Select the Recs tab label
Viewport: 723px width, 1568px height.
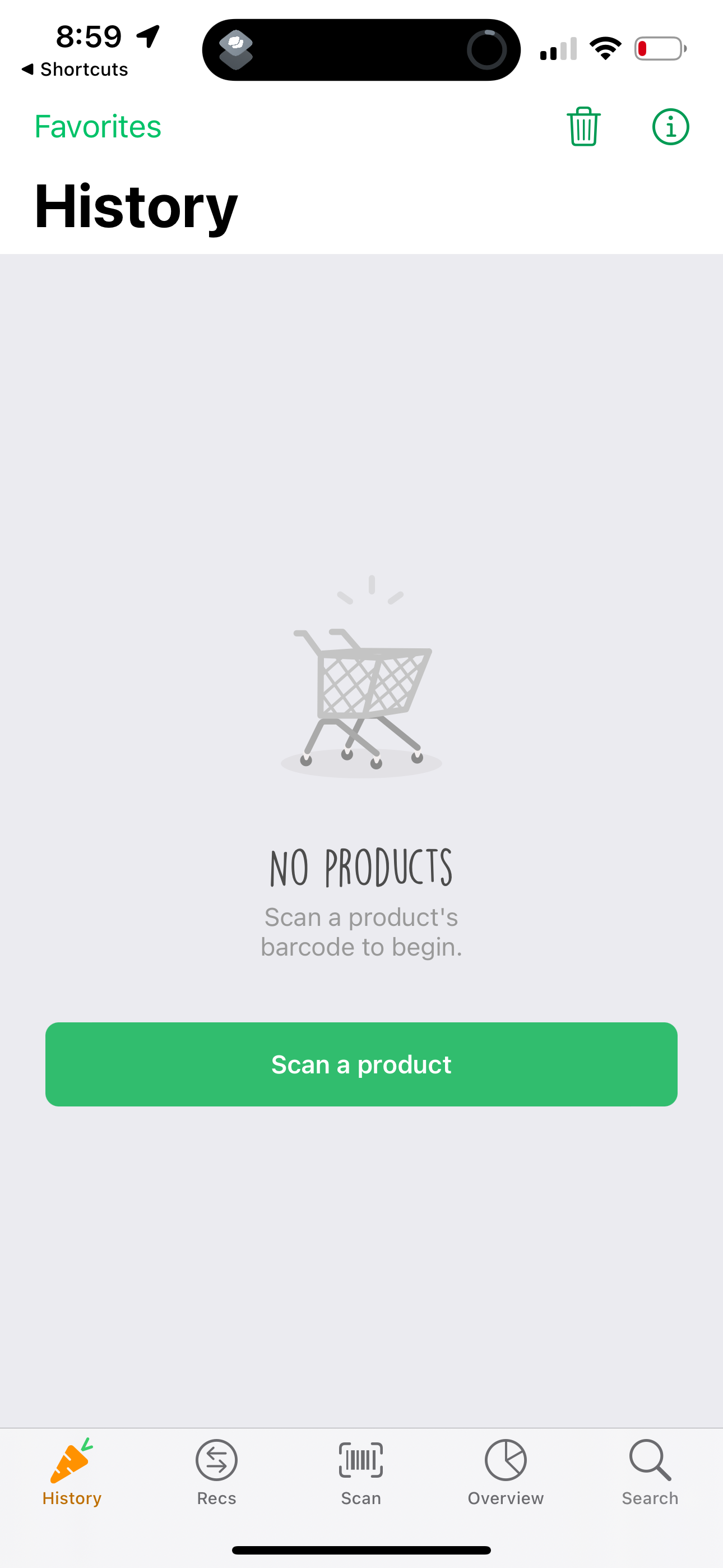pos(216,1498)
